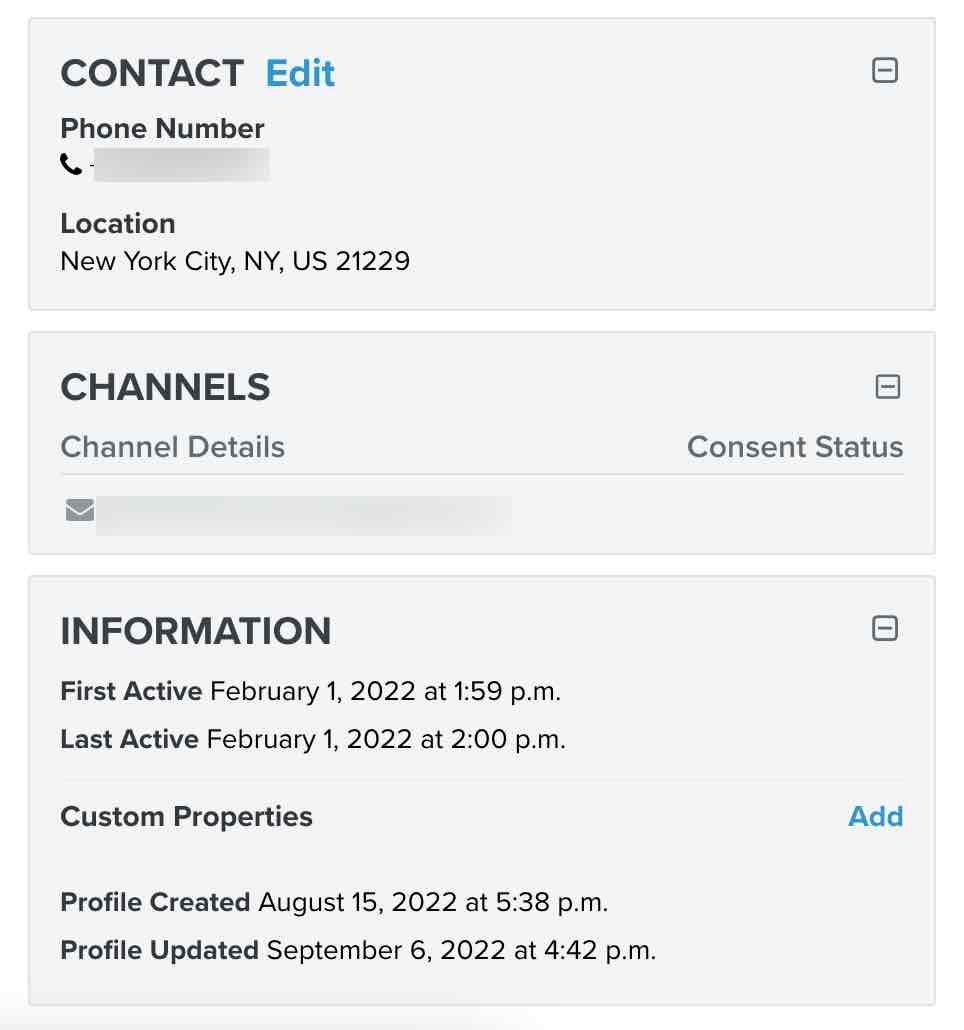This screenshot has width=964, height=1030.
Task: Click the Channel Details column header
Action: pyautogui.click(x=172, y=447)
